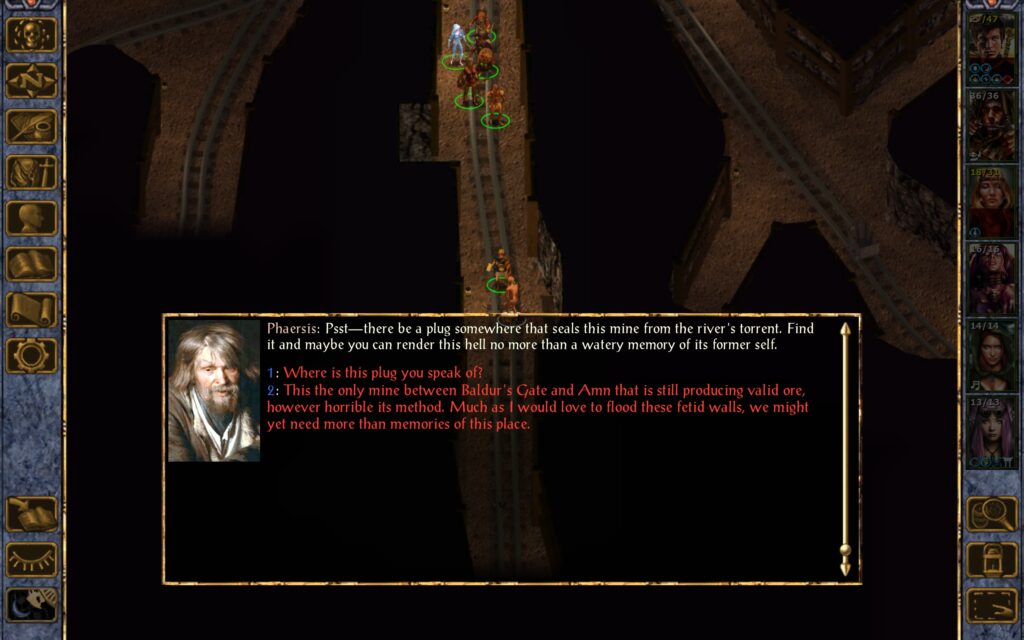This screenshot has height=640, width=1024.
Task: Choose reply about still needing the mine
Action: [x=540, y=407]
